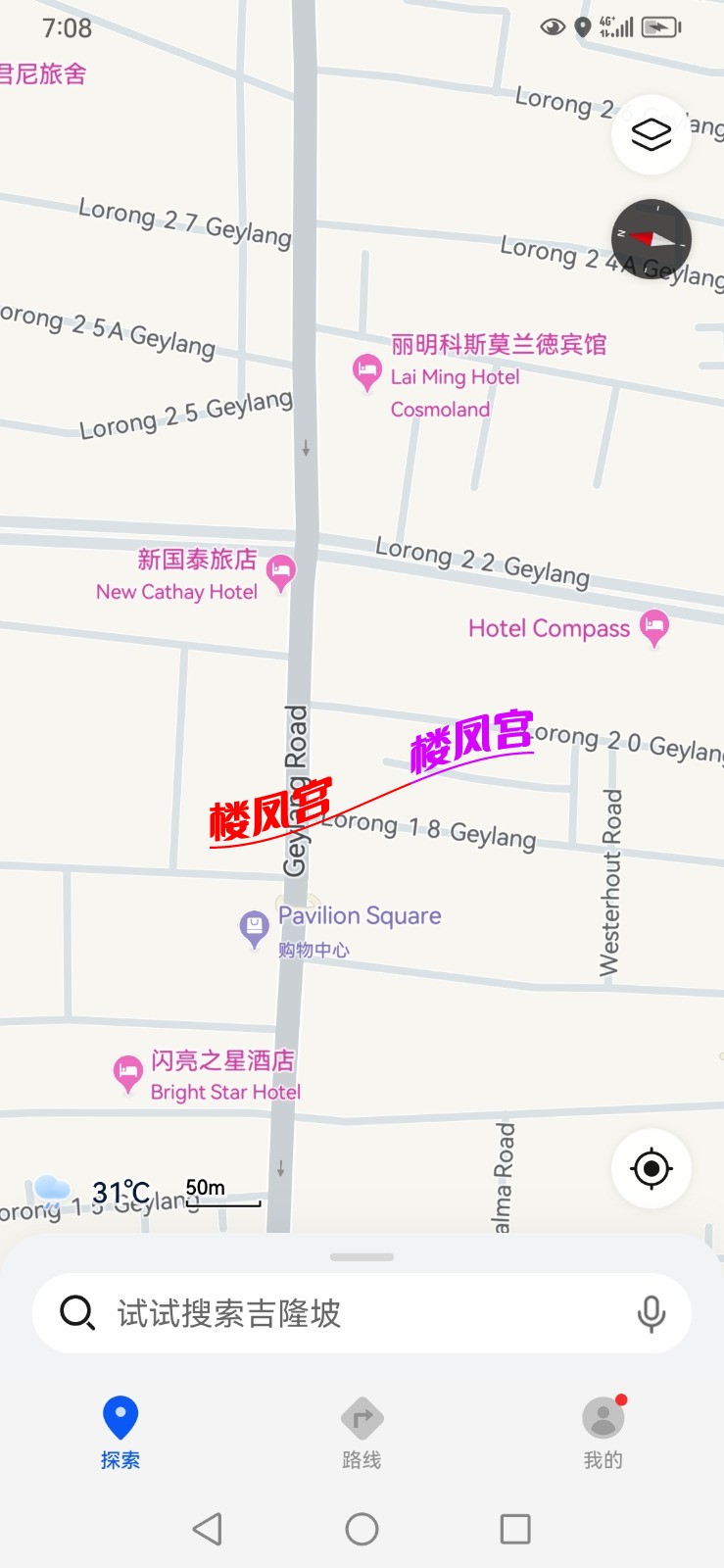Expand the bottom search panel handle
The image size is (724, 1568).
point(362,1256)
